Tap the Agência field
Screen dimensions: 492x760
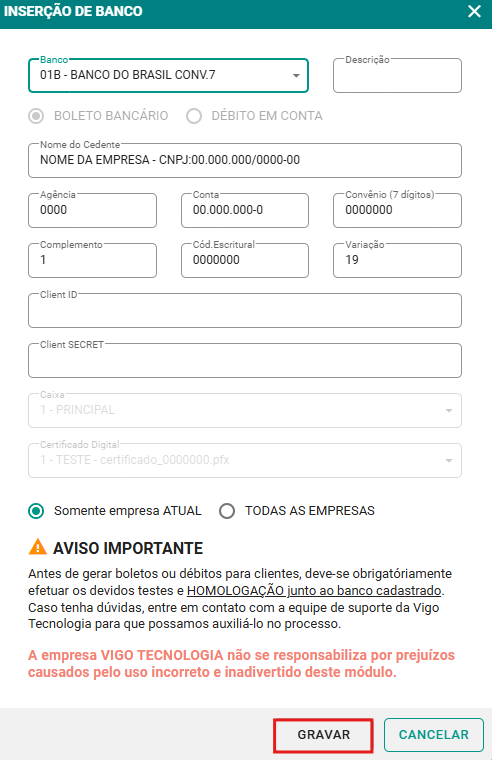(x=93, y=210)
